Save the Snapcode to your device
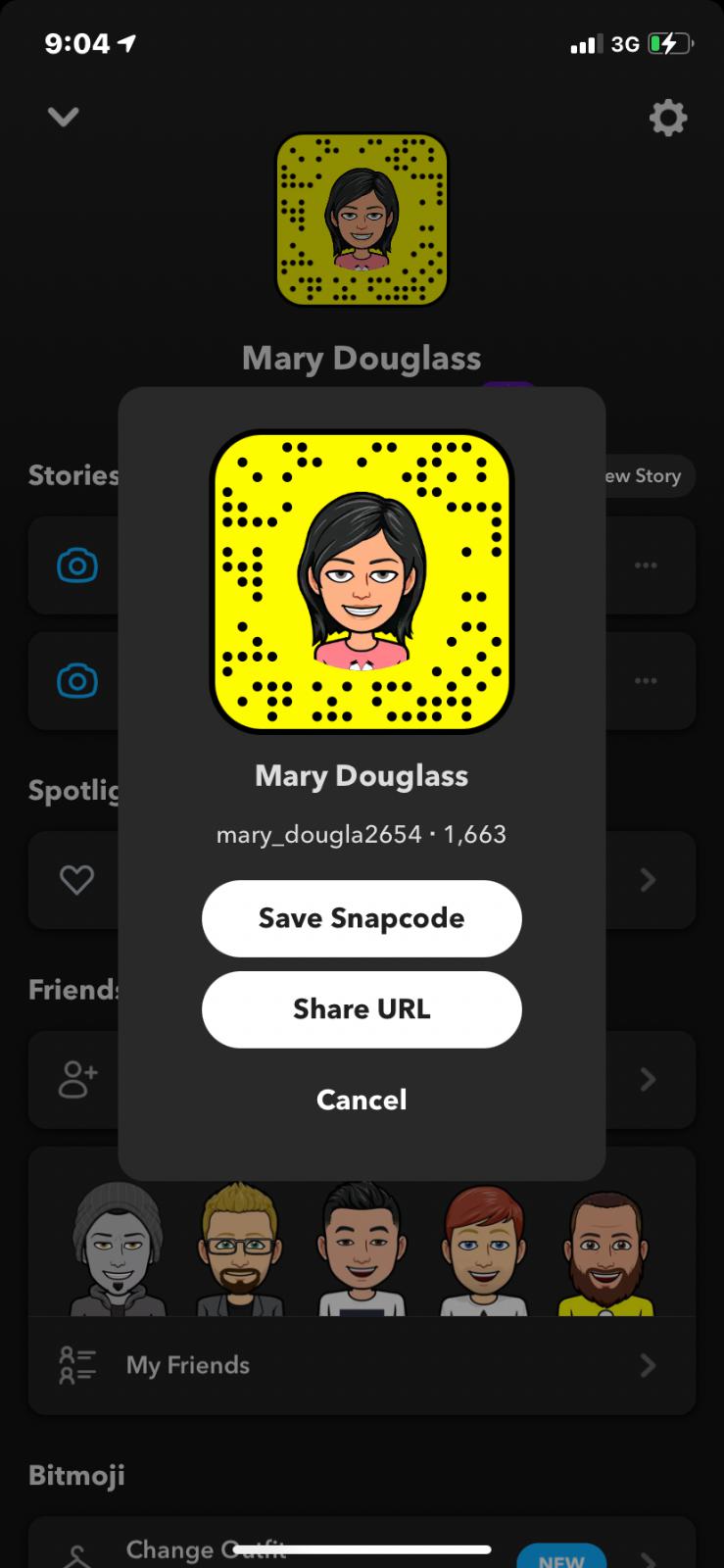Image resolution: width=724 pixels, height=1568 pixels. pos(362,918)
